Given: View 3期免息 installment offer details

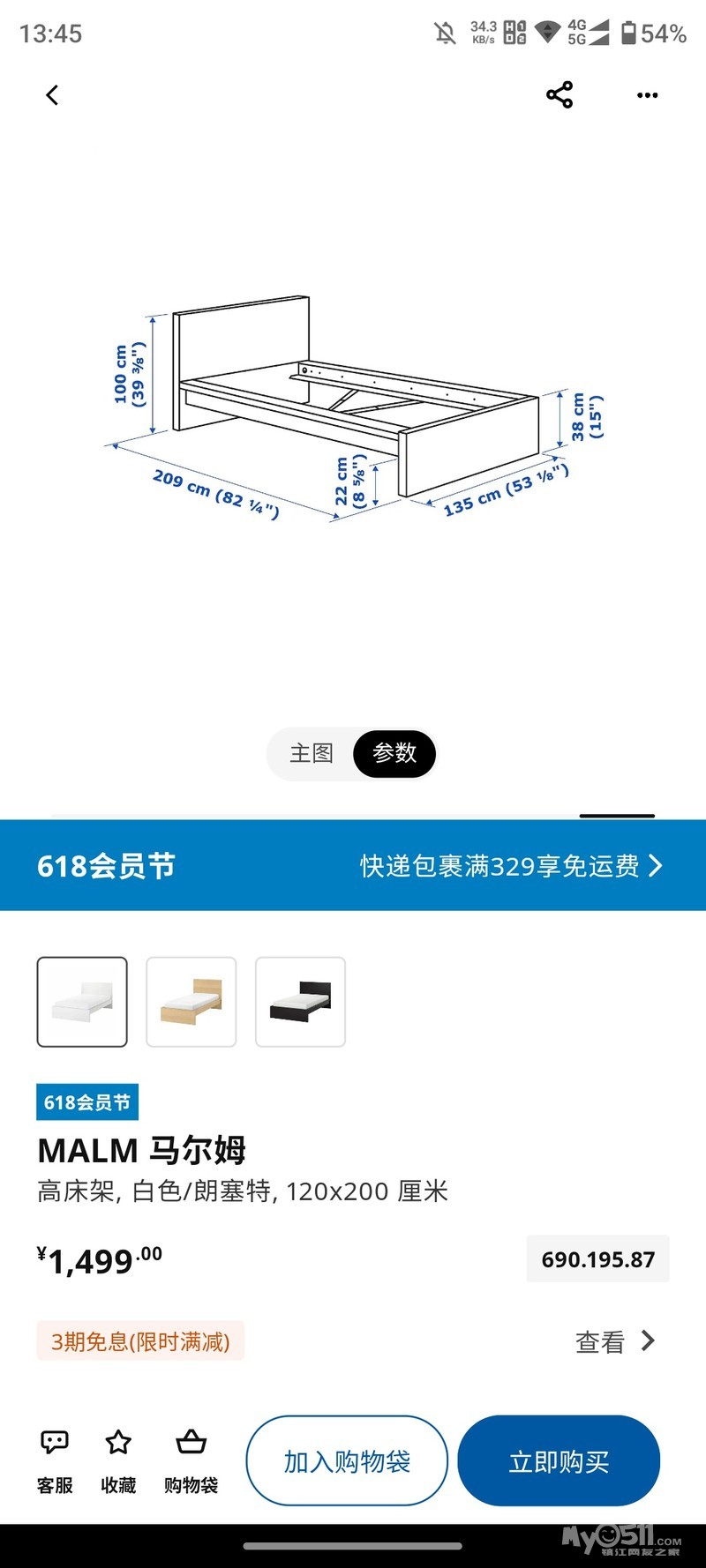Looking at the screenshot, I should 615,1341.
